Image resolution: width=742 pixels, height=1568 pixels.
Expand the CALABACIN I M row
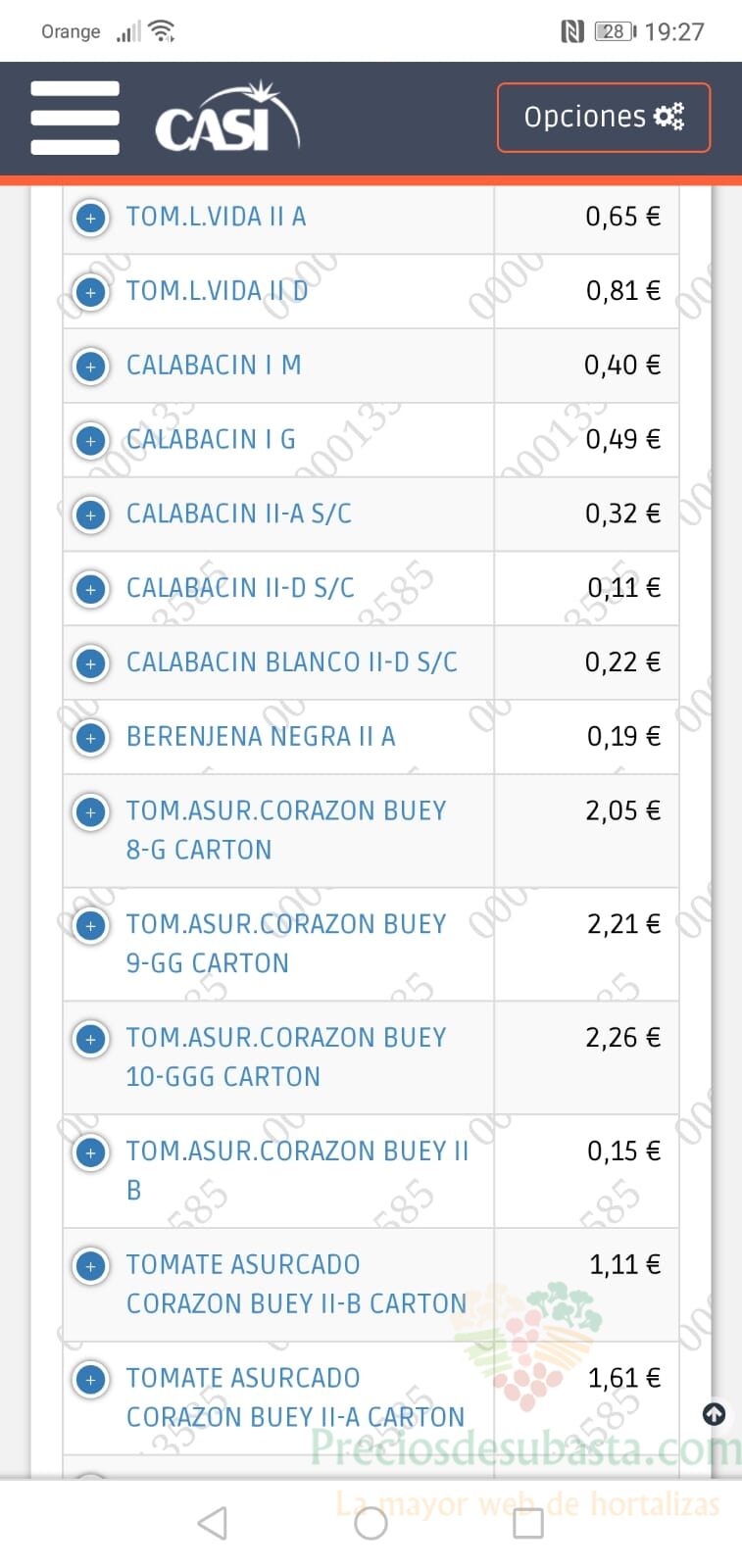coord(91,367)
